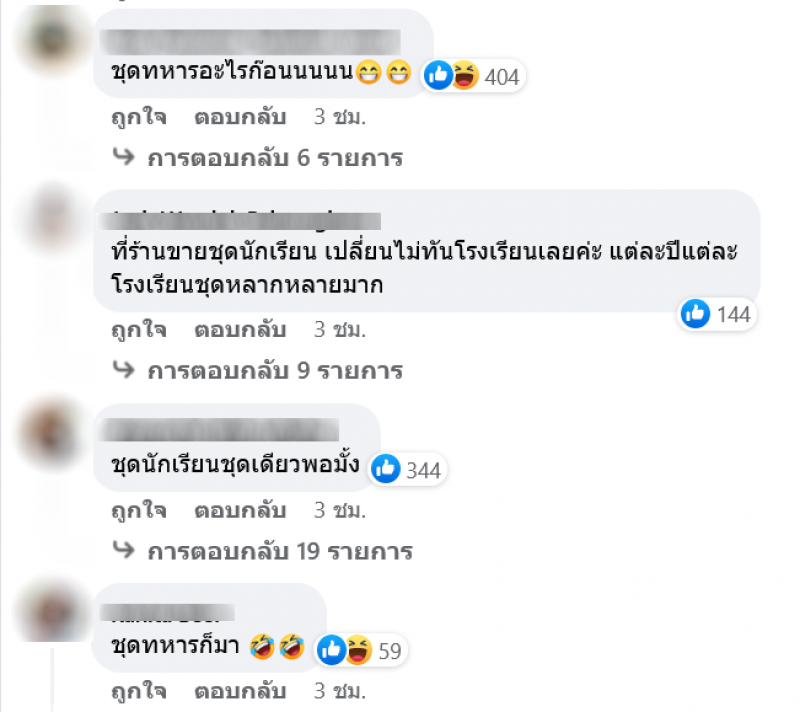800x712 pixels.
Task: Reply to the comment 'ชุดทหารอะไรก๊อนนนนน'
Action: (241, 117)
